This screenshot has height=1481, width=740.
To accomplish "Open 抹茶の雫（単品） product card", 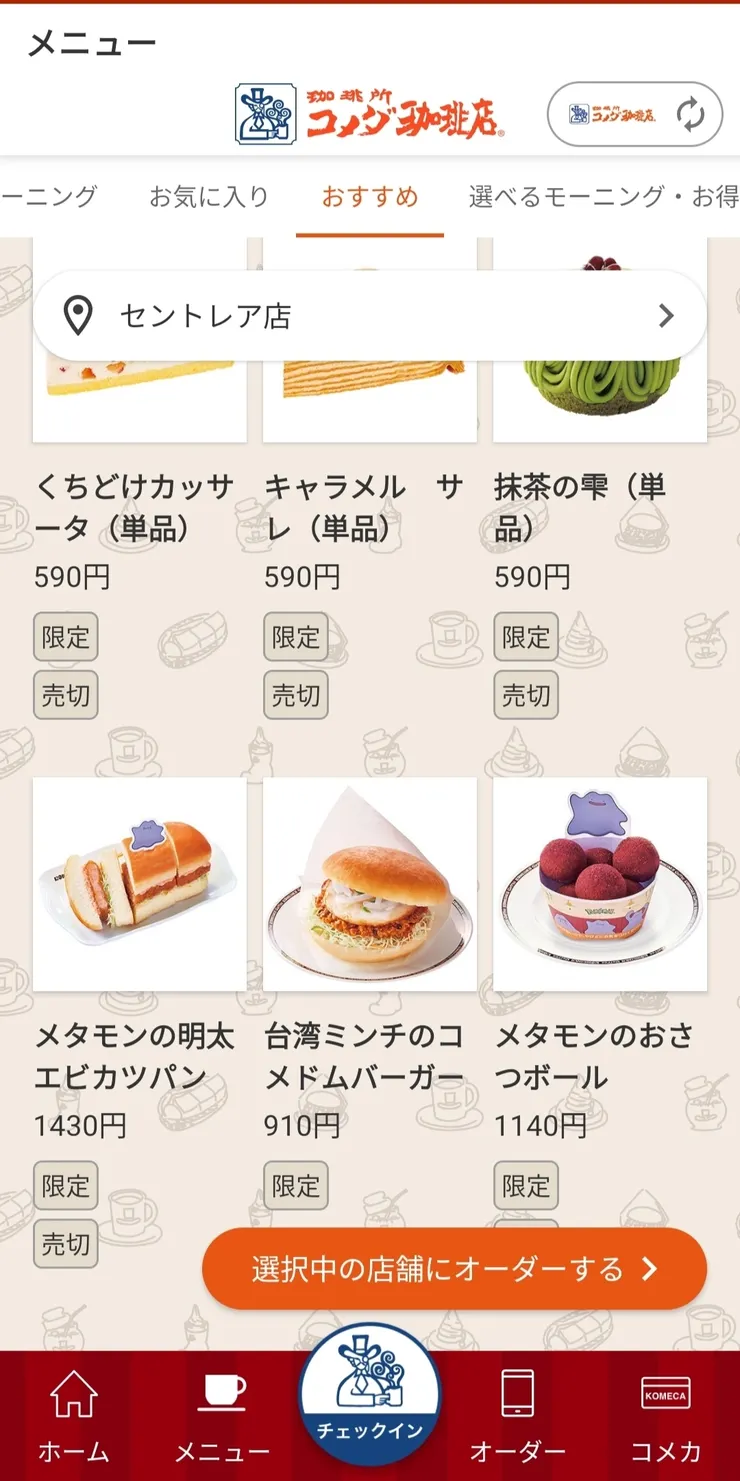I will coord(599,506).
